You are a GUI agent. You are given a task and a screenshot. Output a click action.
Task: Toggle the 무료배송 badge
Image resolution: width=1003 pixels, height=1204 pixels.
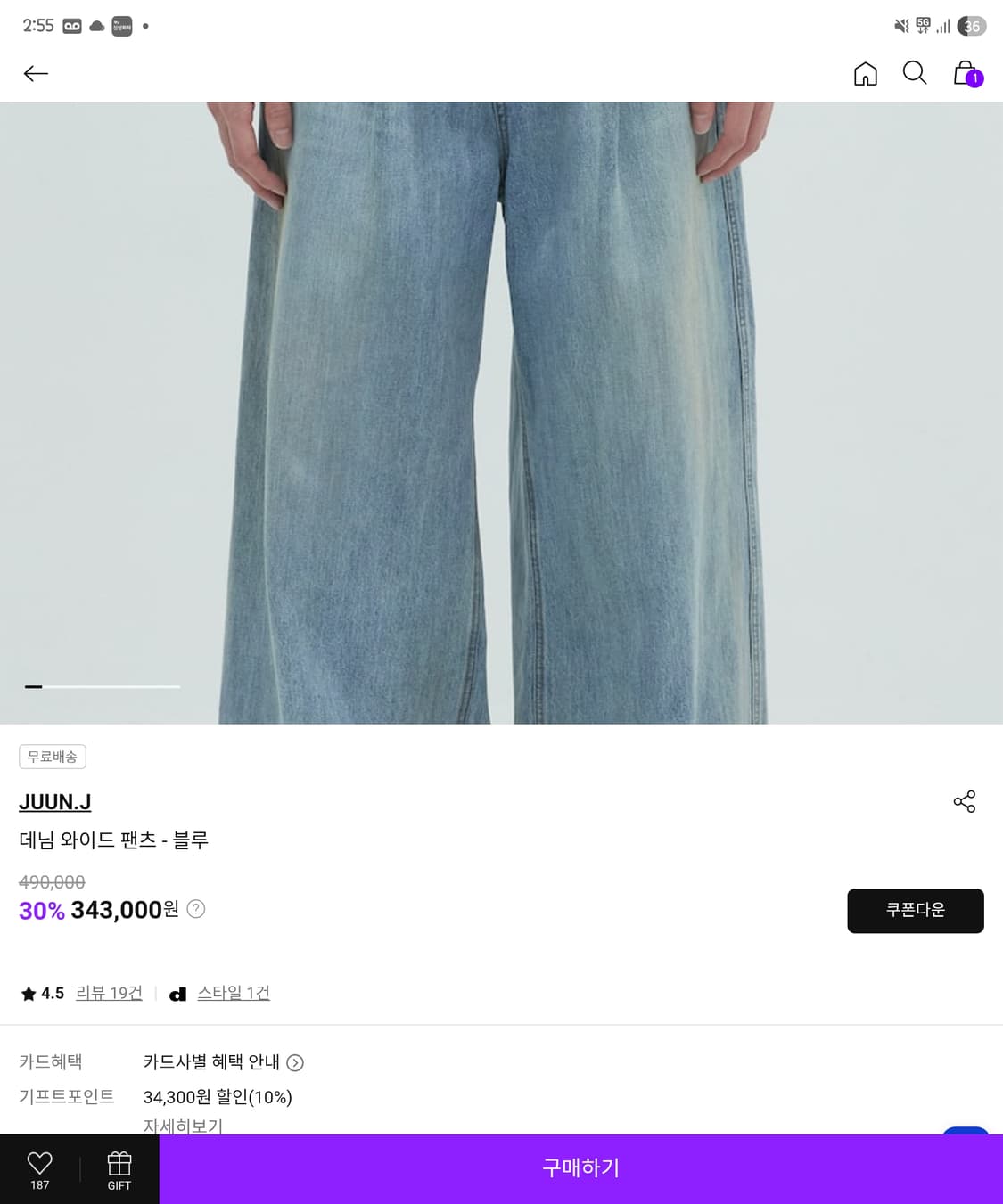52,756
